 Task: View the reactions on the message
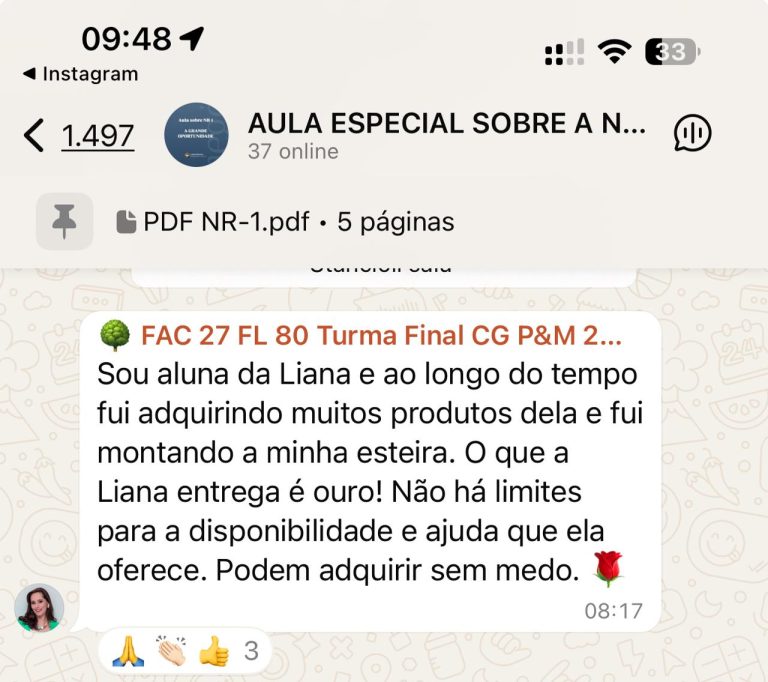[185, 652]
